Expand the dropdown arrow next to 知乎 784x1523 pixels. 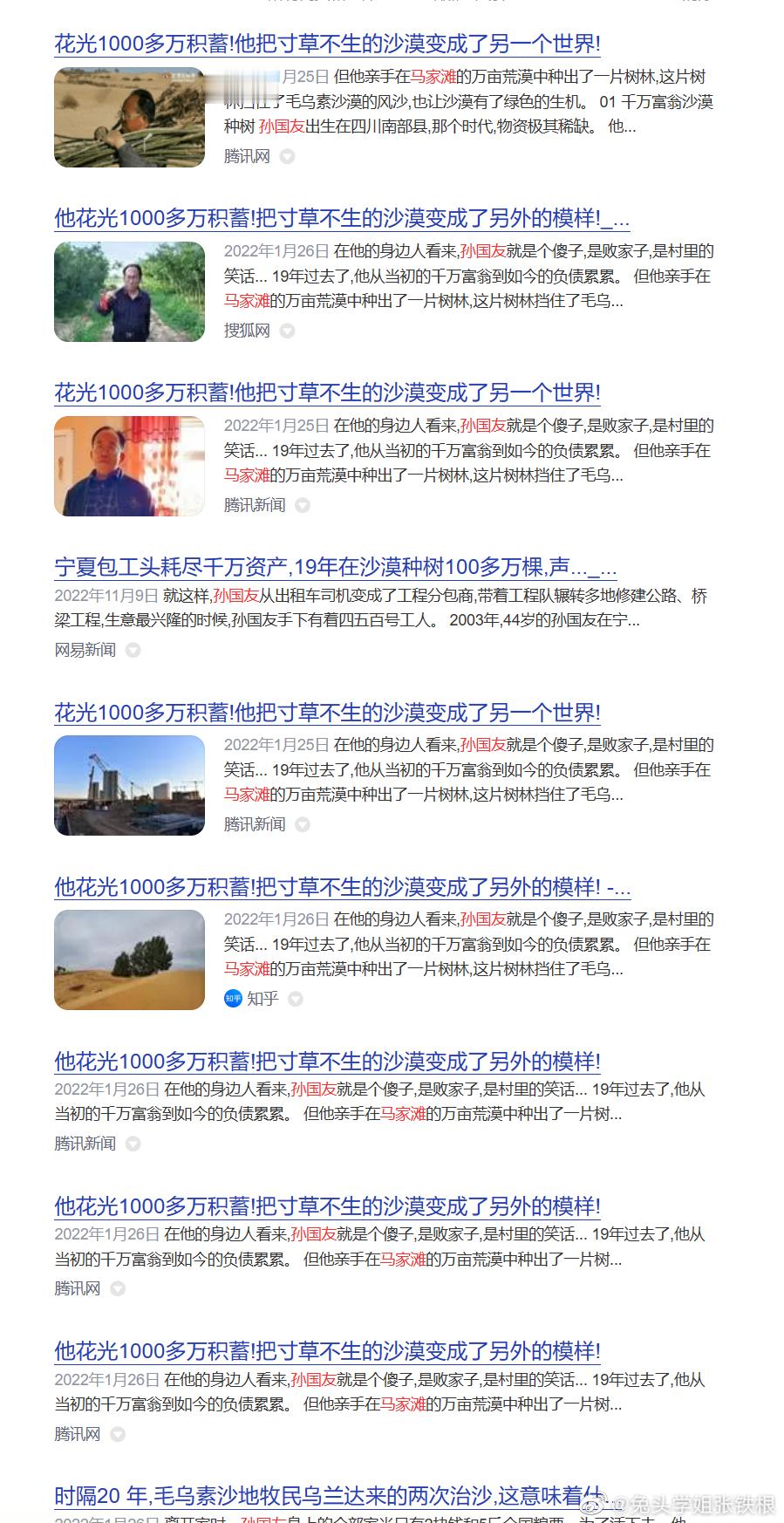296,999
